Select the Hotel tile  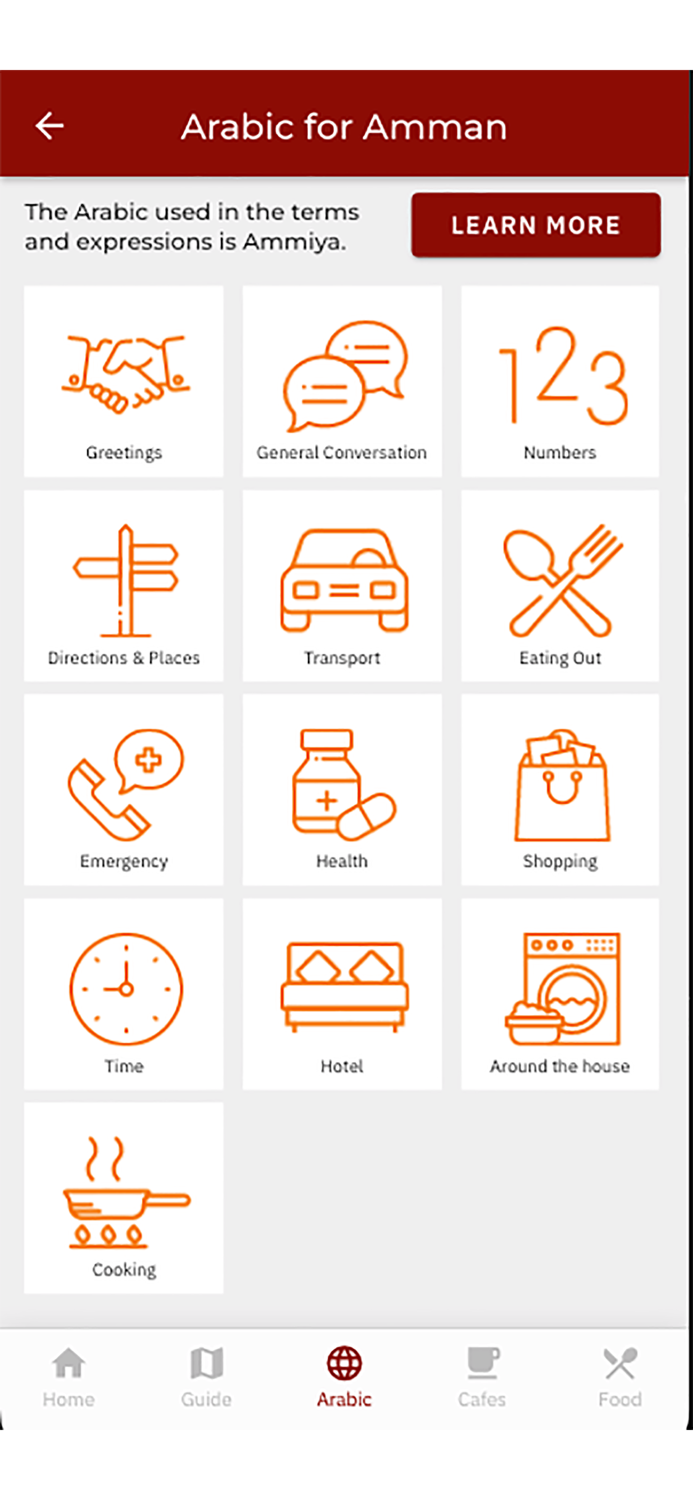tap(342, 994)
